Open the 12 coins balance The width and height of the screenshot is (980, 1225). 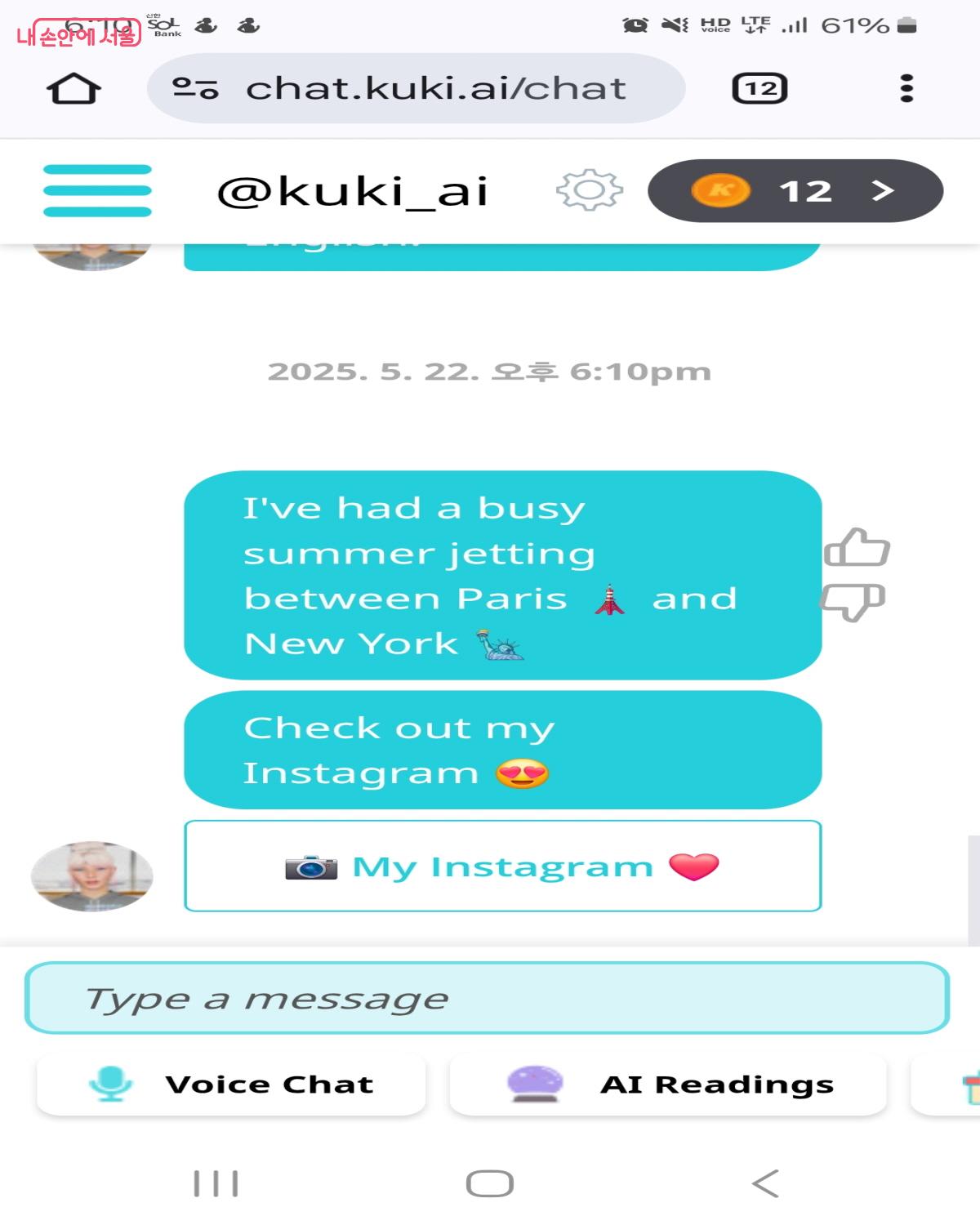coord(795,191)
